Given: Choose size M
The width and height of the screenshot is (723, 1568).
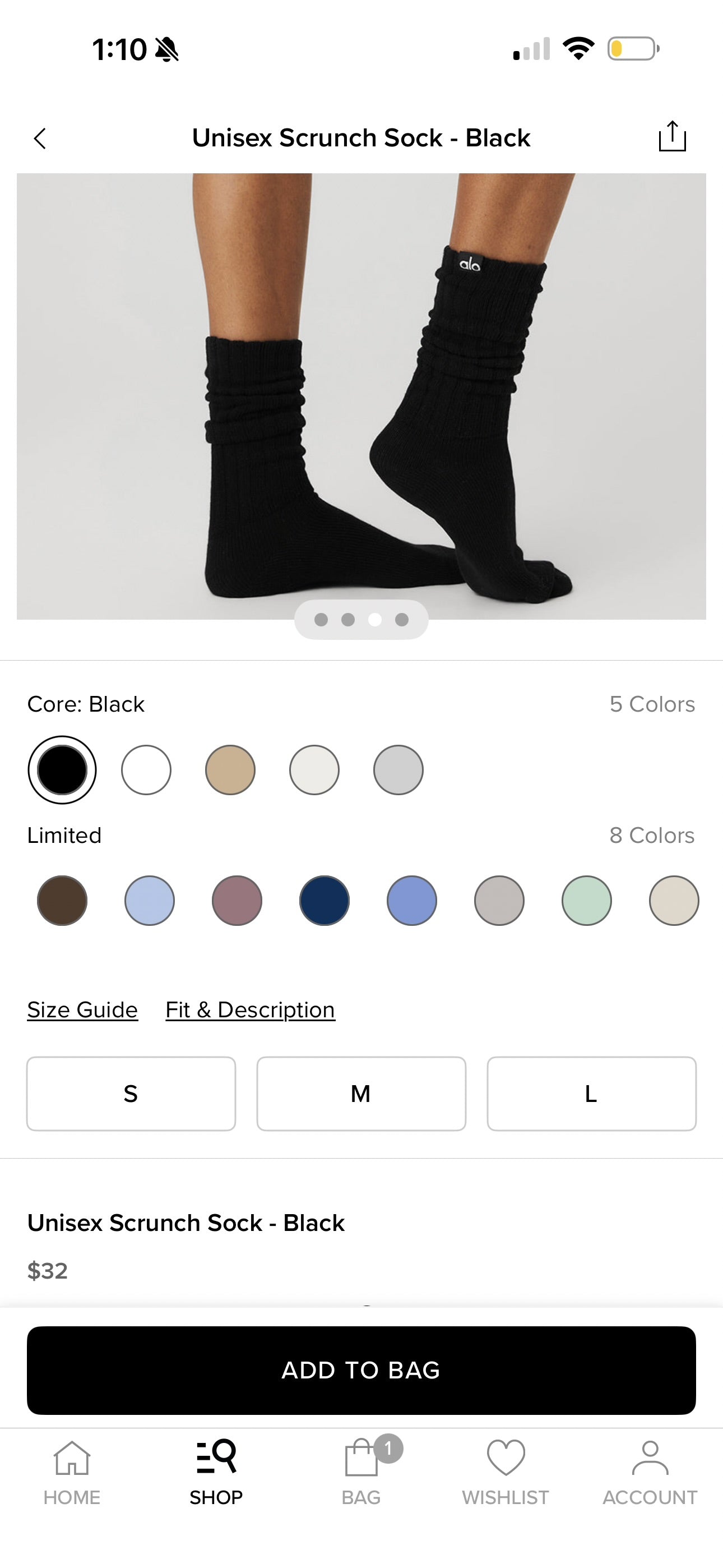Looking at the screenshot, I should coord(361,1094).
